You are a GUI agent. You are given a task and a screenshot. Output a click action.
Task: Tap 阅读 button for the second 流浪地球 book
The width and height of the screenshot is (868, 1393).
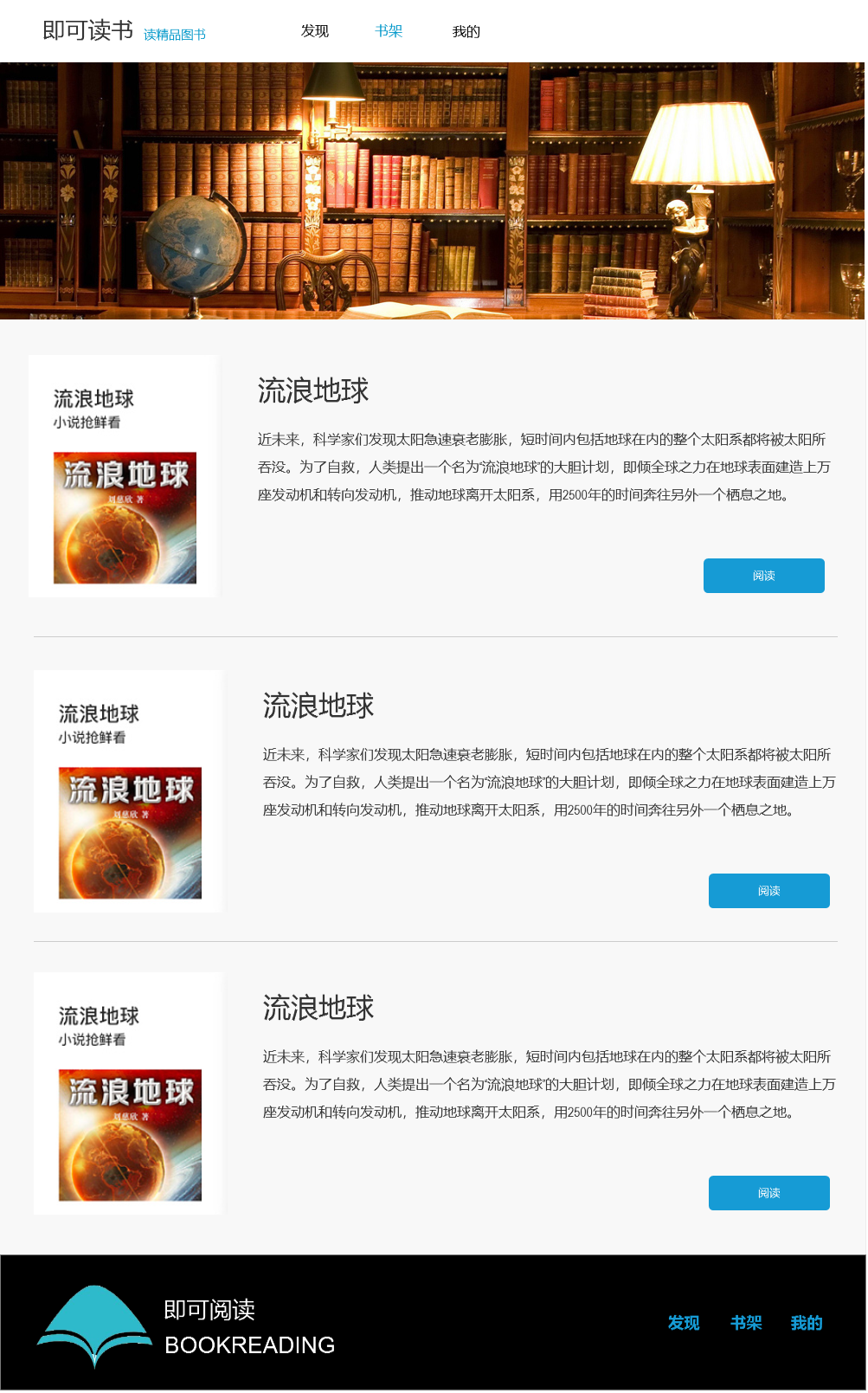[768, 891]
